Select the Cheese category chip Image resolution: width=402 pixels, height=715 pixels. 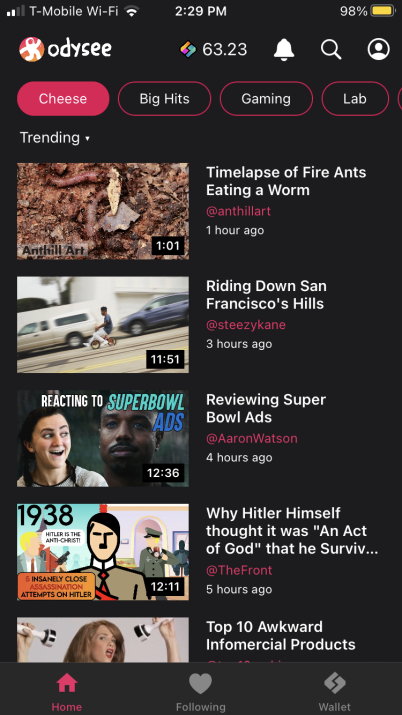[x=63, y=98]
